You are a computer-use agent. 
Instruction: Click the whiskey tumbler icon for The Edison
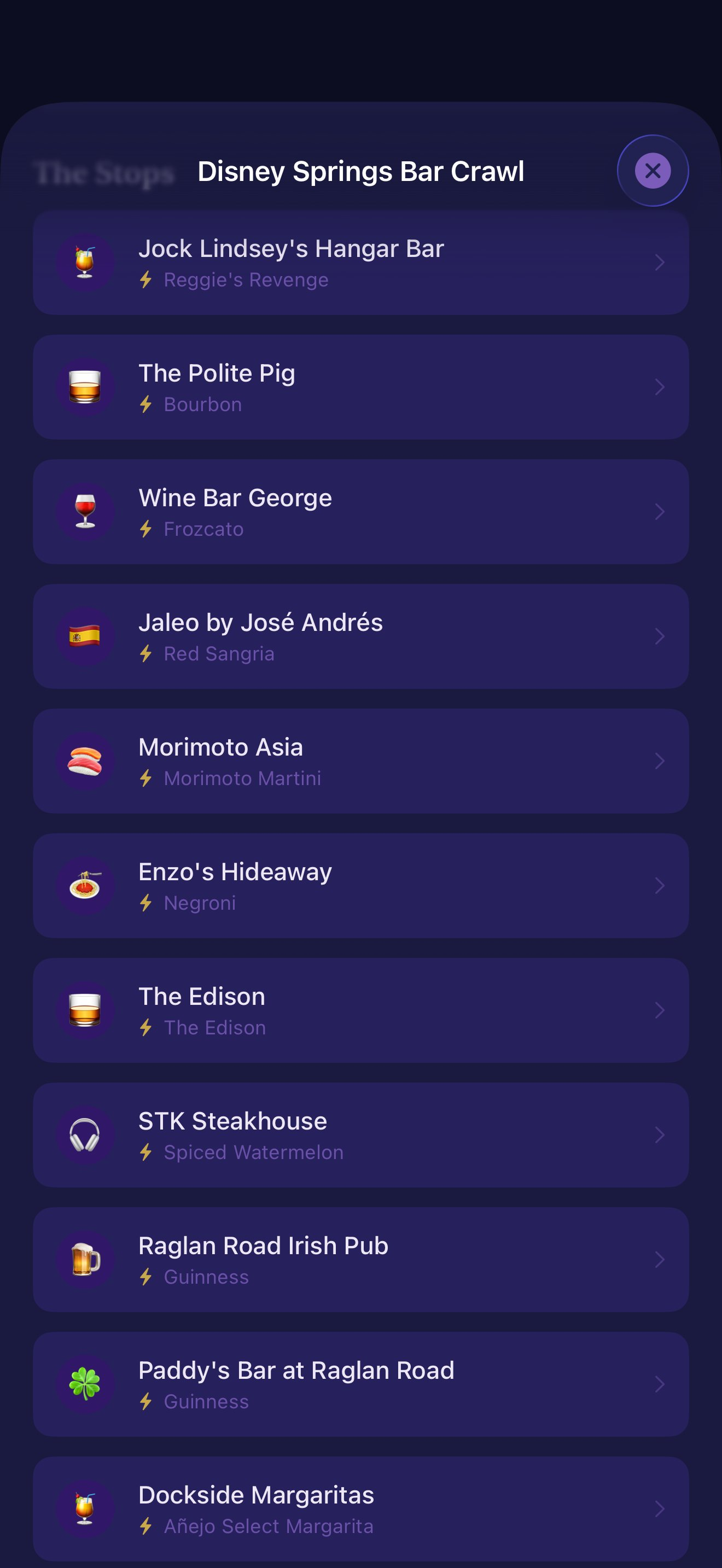(x=86, y=1010)
